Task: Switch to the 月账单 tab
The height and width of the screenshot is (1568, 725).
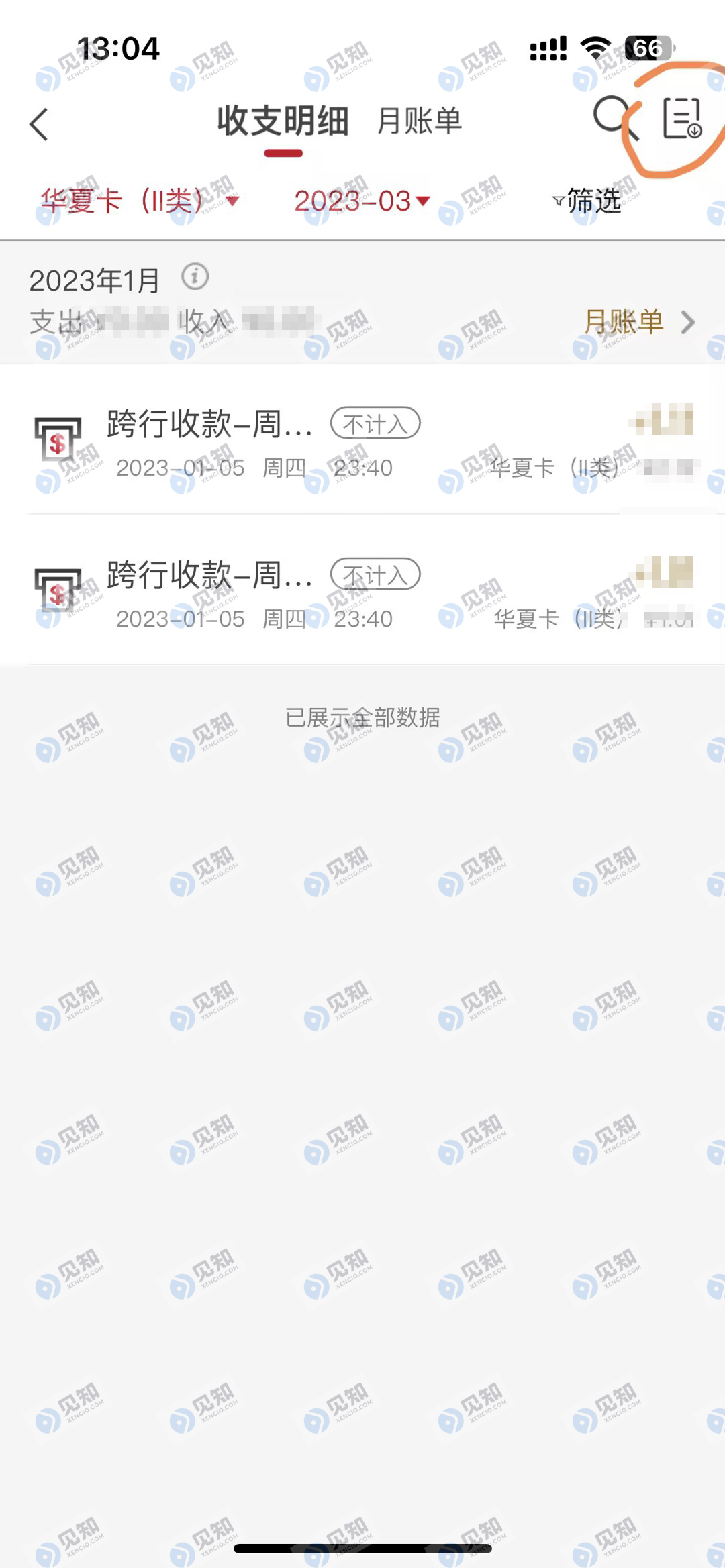Action: (x=419, y=121)
